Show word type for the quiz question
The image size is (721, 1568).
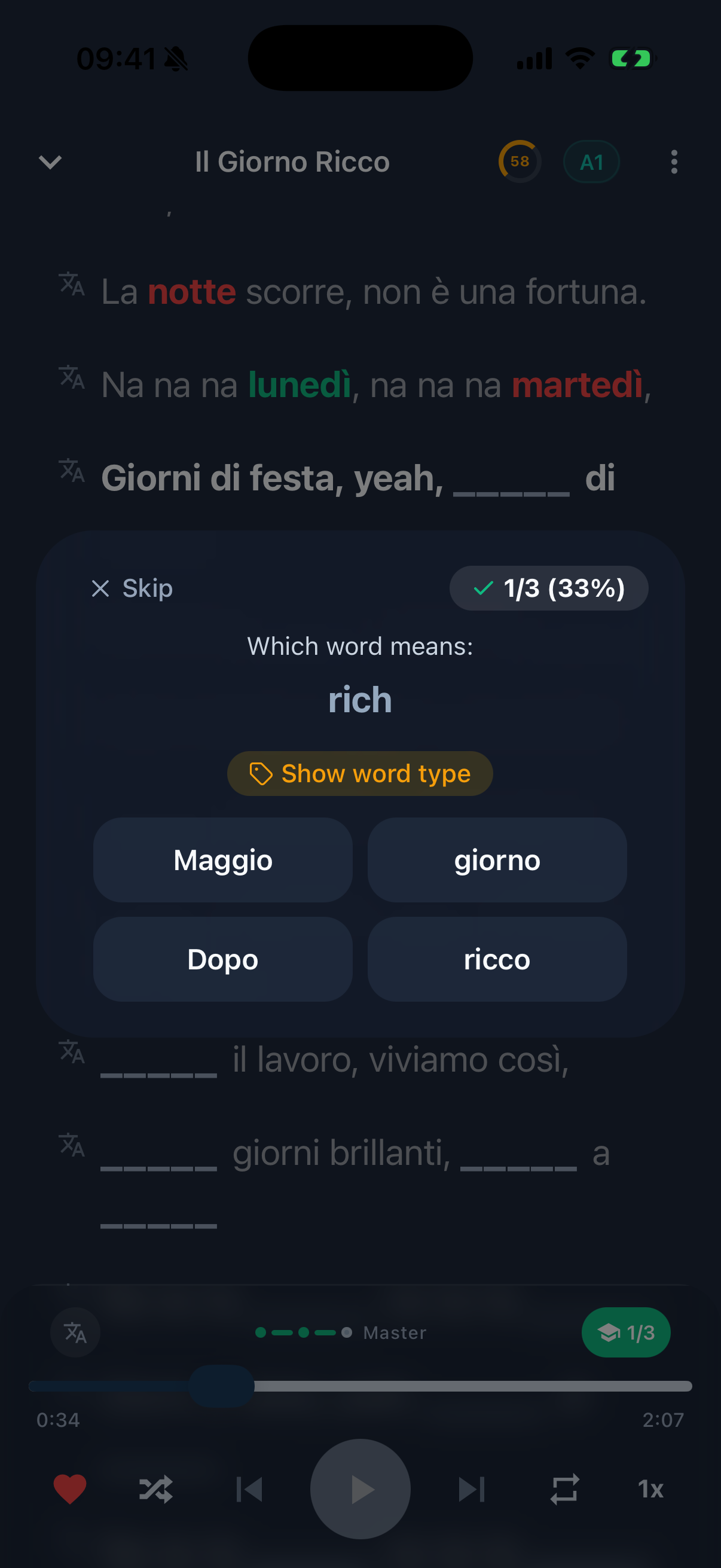click(359, 773)
